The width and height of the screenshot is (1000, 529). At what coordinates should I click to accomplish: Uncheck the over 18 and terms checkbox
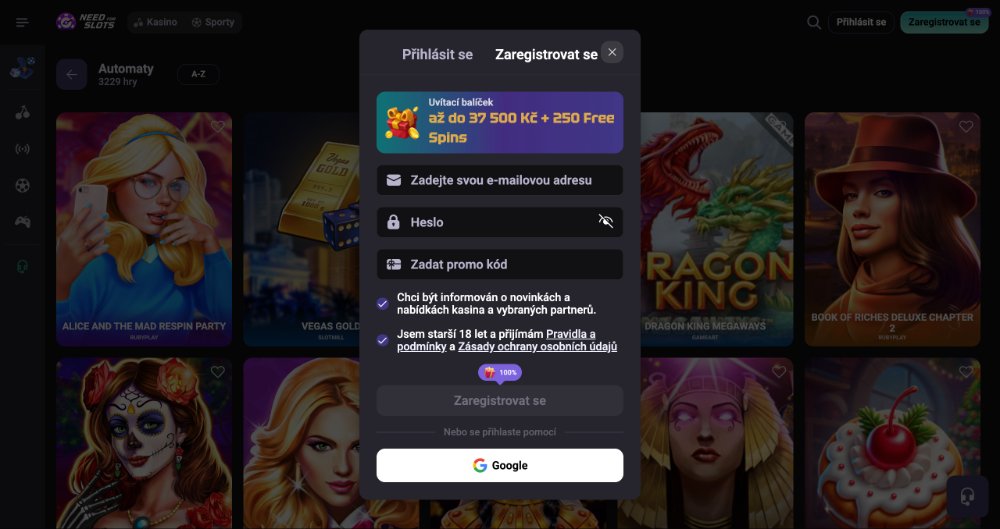[x=383, y=340]
